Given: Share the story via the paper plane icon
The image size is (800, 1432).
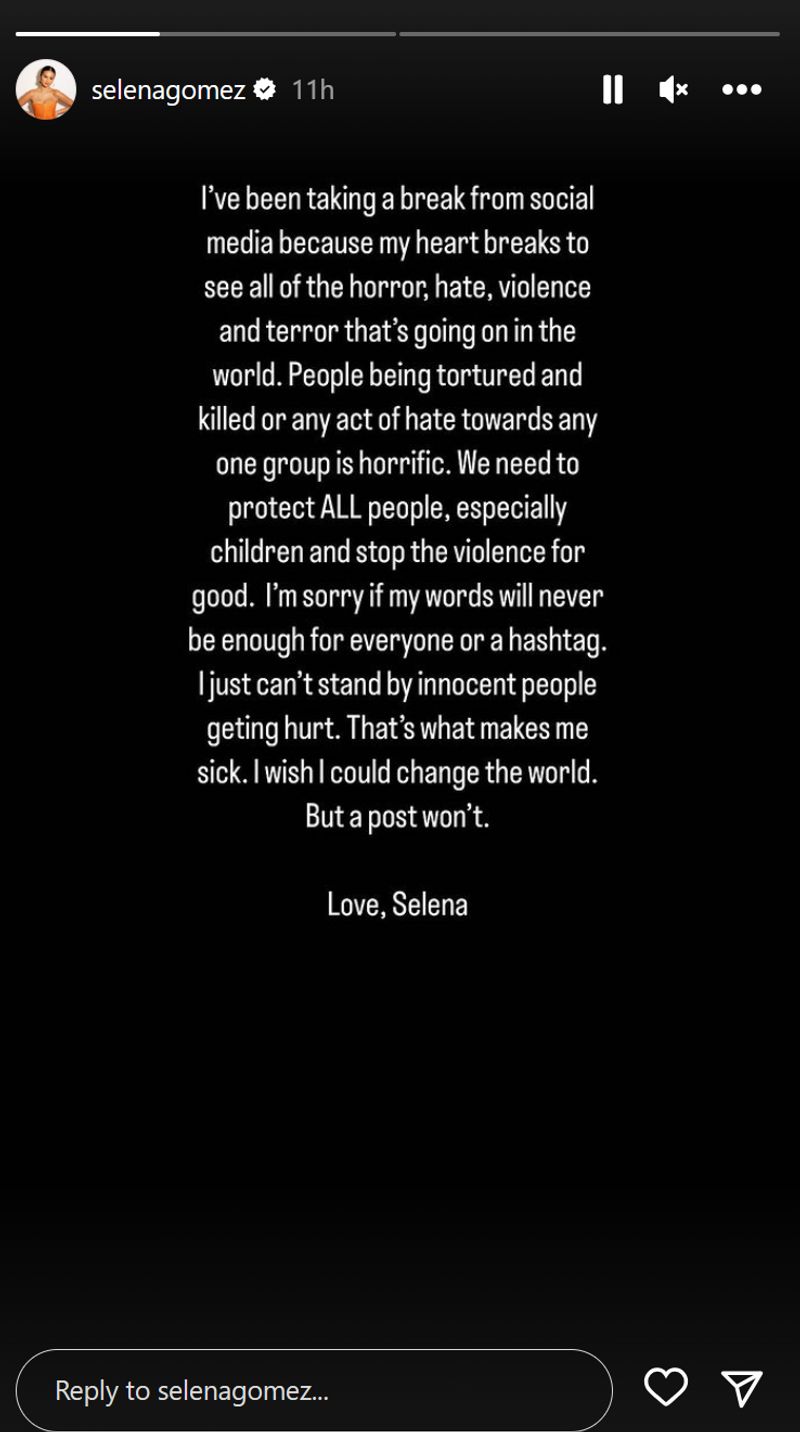Looking at the screenshot, I should point(742,1389).
